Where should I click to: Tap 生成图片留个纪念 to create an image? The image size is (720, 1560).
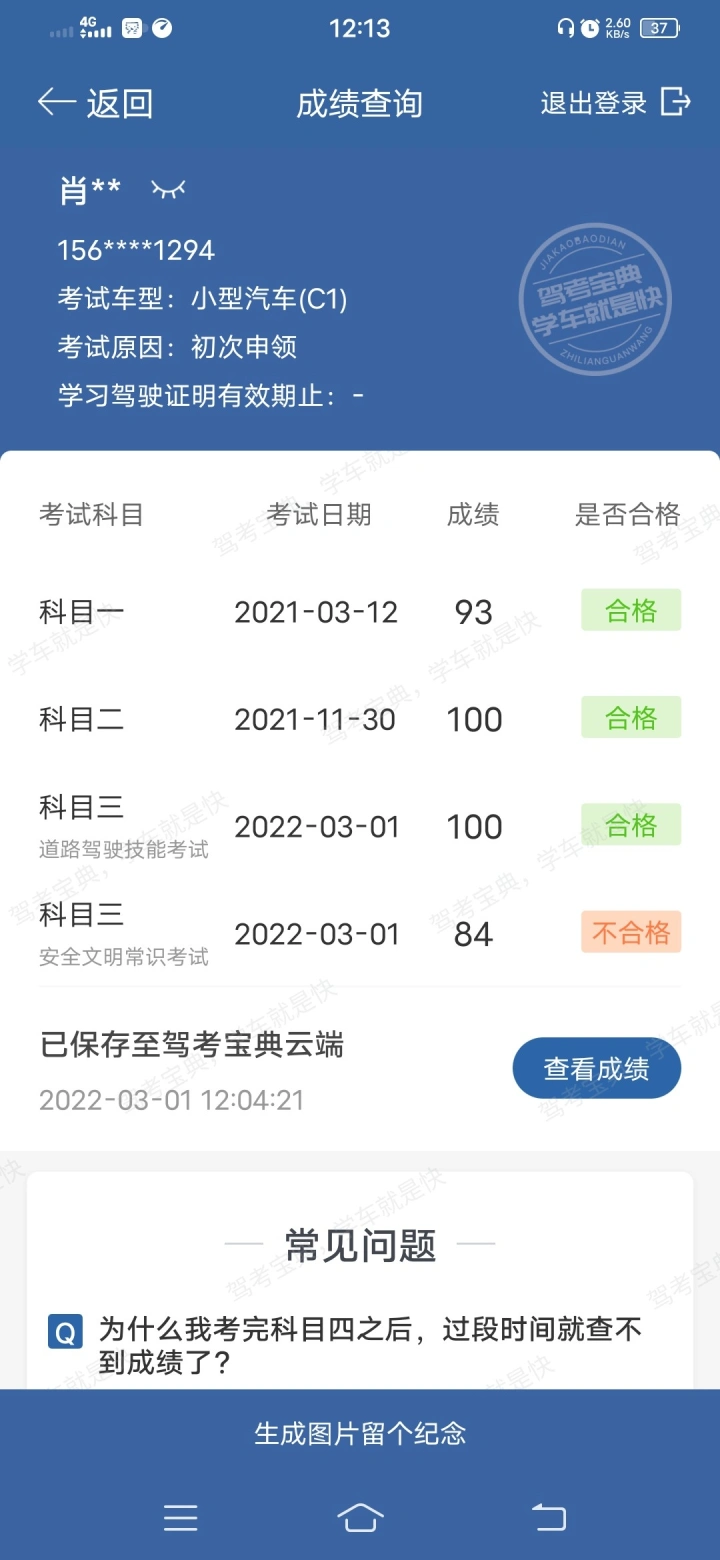pyautogui.click(x=360, y=1433)
